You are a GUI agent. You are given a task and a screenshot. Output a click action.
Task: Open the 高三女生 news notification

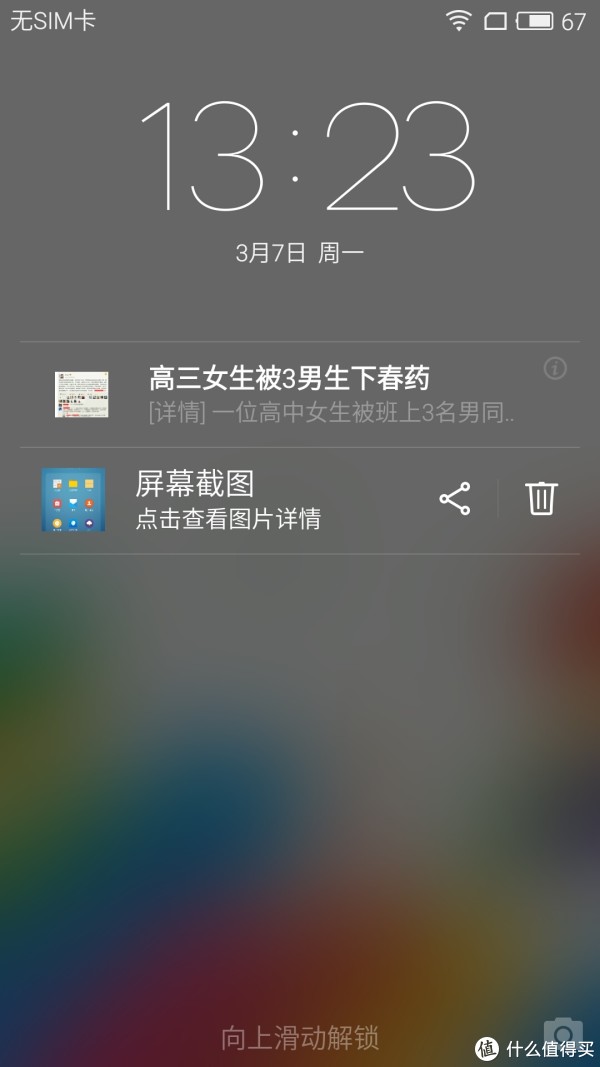[x=300, y=395]
